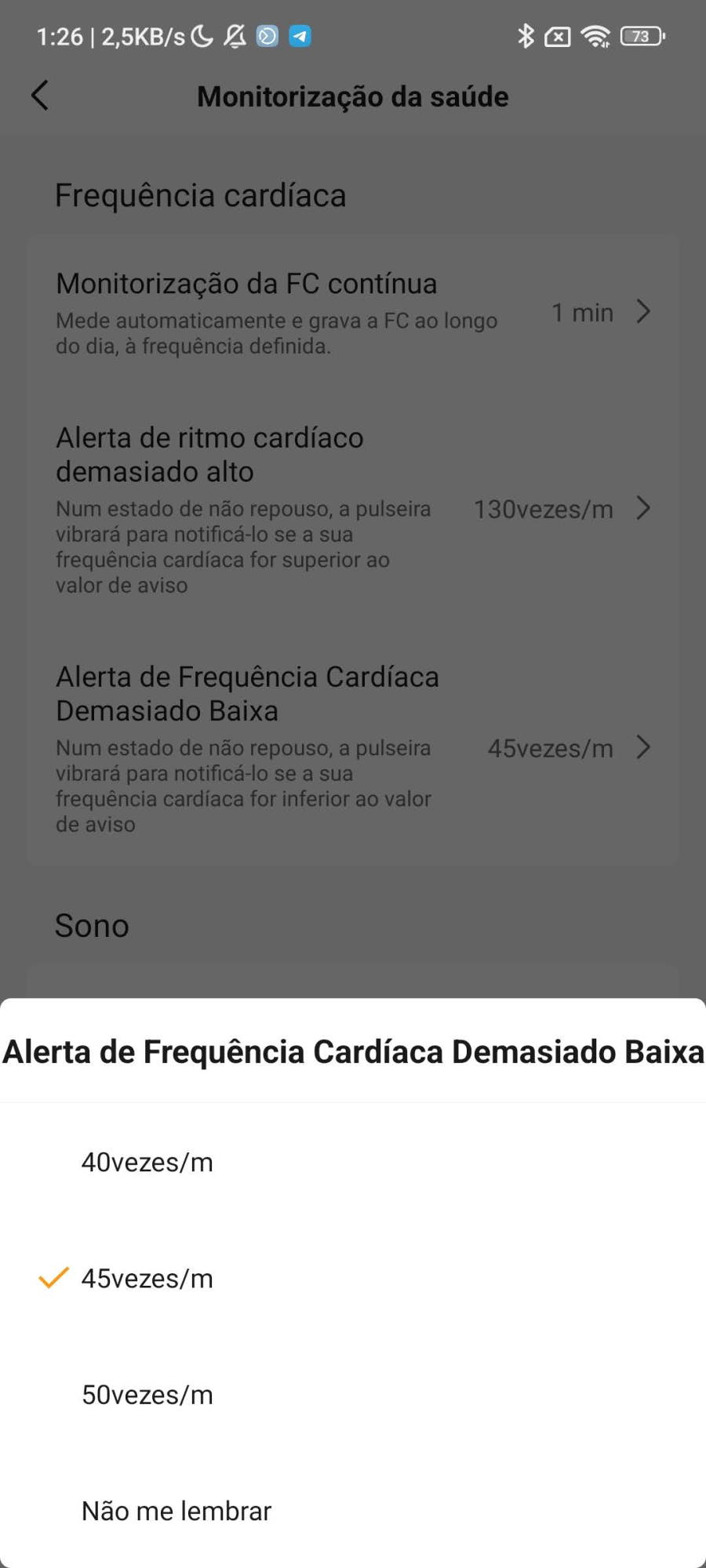Select the 40vezes/m option
The image size is (706, 1568).
click(353, 1162)
